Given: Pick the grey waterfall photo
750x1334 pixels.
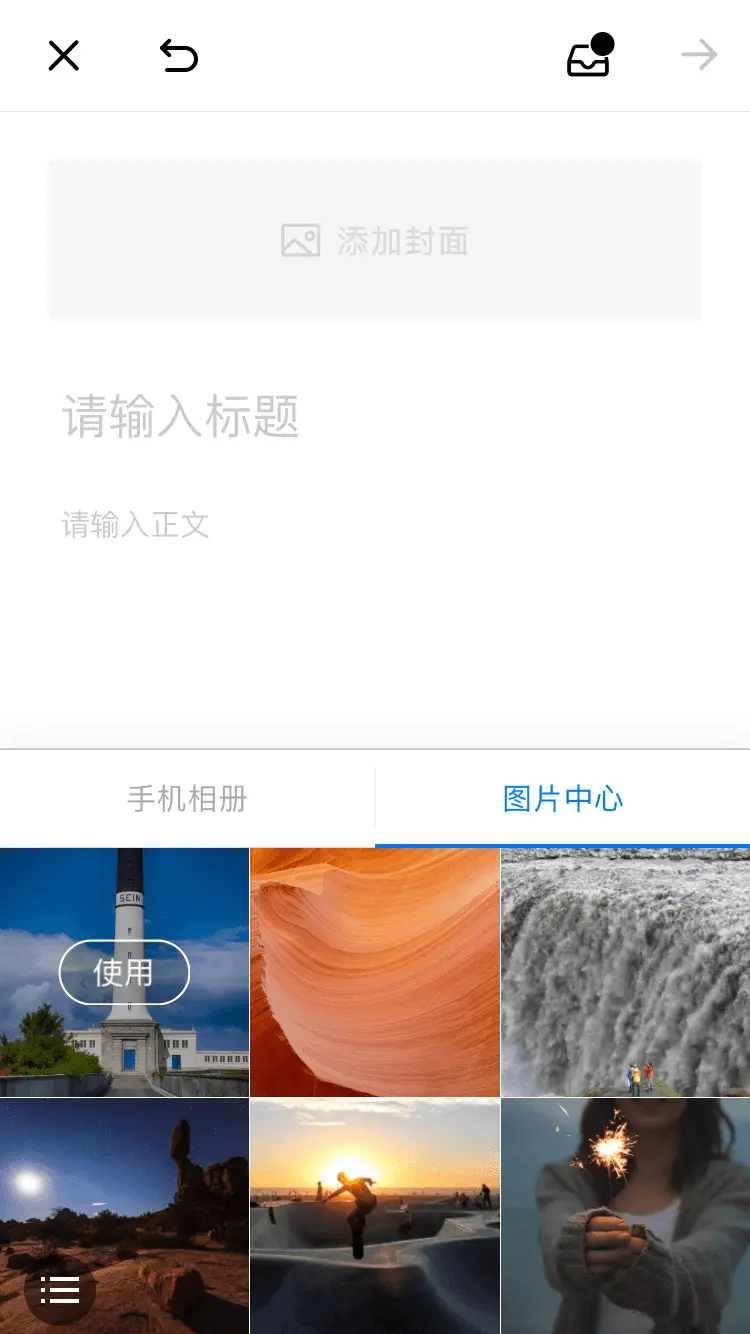Looking at the screenshot, I should coord(625,972).
